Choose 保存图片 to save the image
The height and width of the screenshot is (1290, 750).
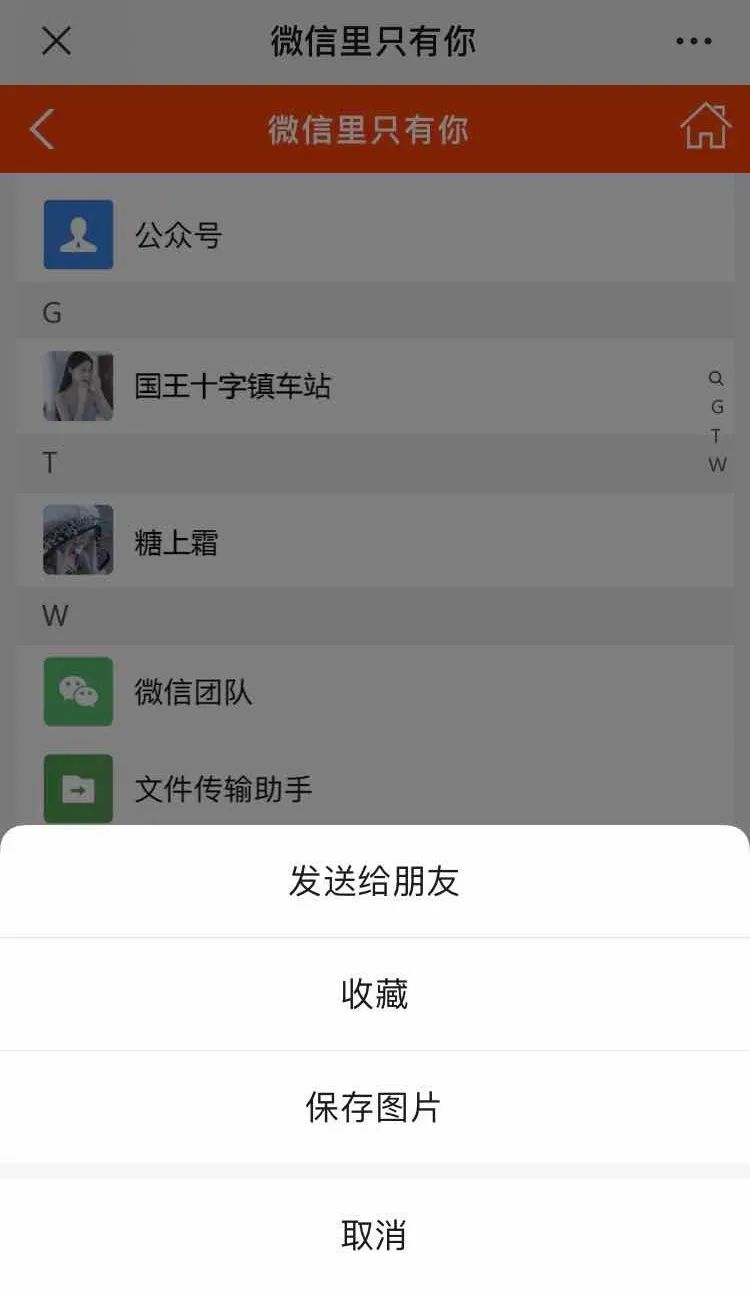click(374, 1107)
